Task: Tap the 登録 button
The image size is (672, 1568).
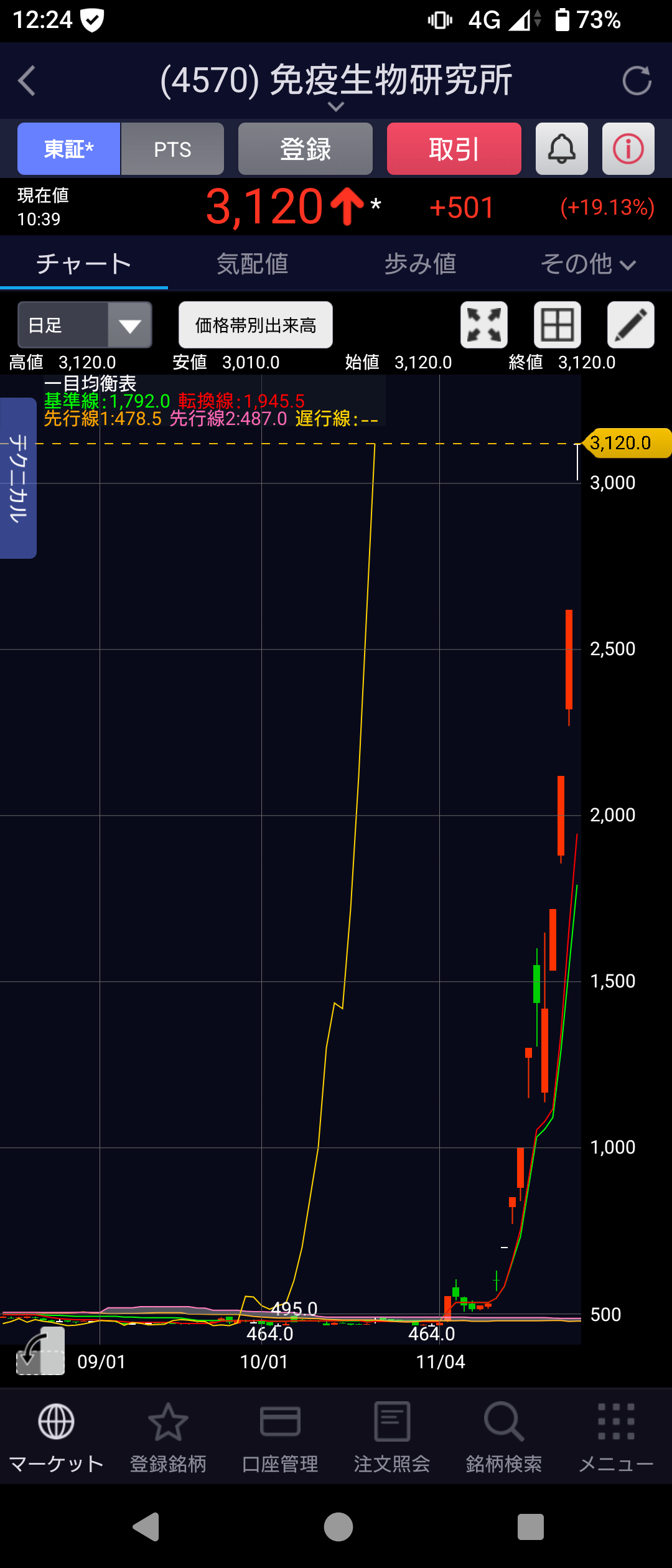Action: 305,149
